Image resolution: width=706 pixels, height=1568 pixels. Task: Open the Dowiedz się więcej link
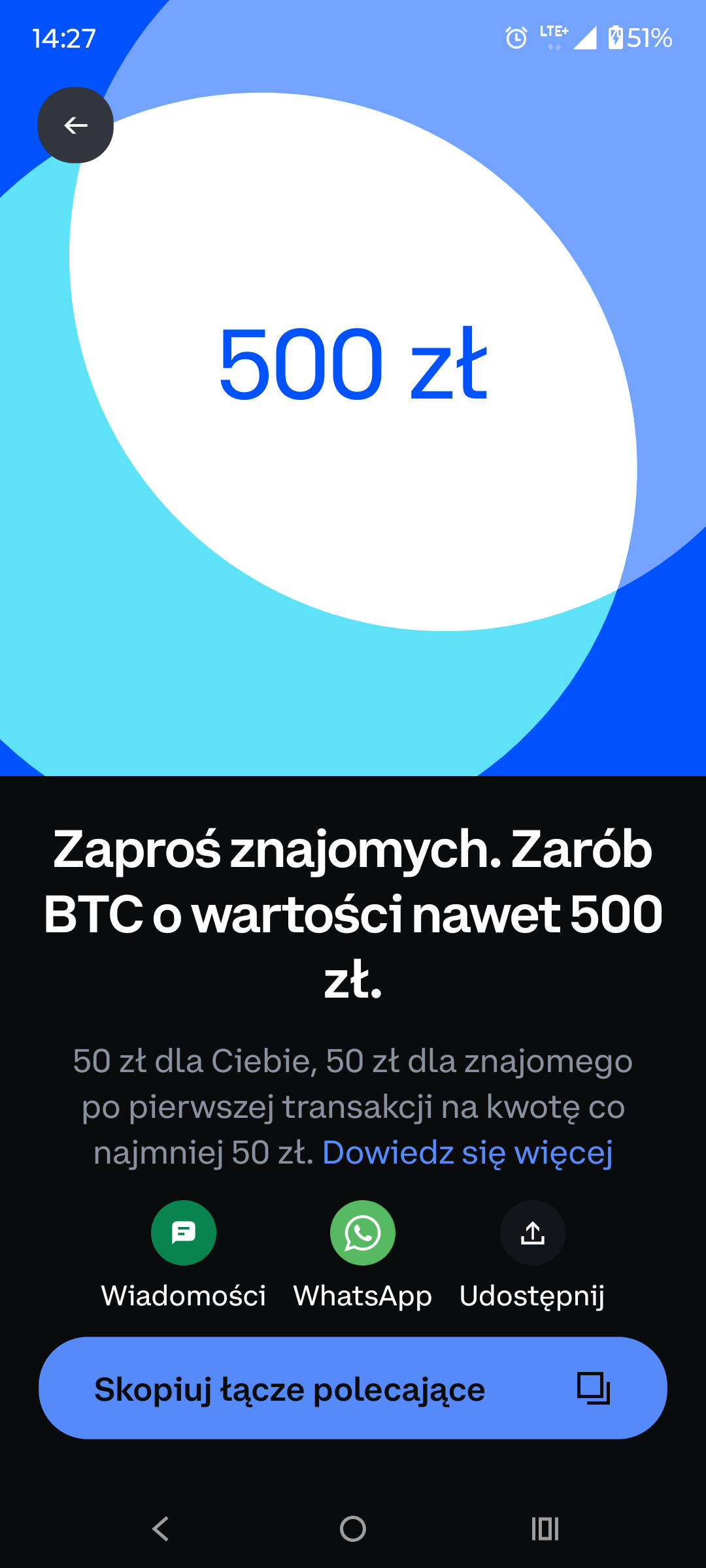point(467,1152)
